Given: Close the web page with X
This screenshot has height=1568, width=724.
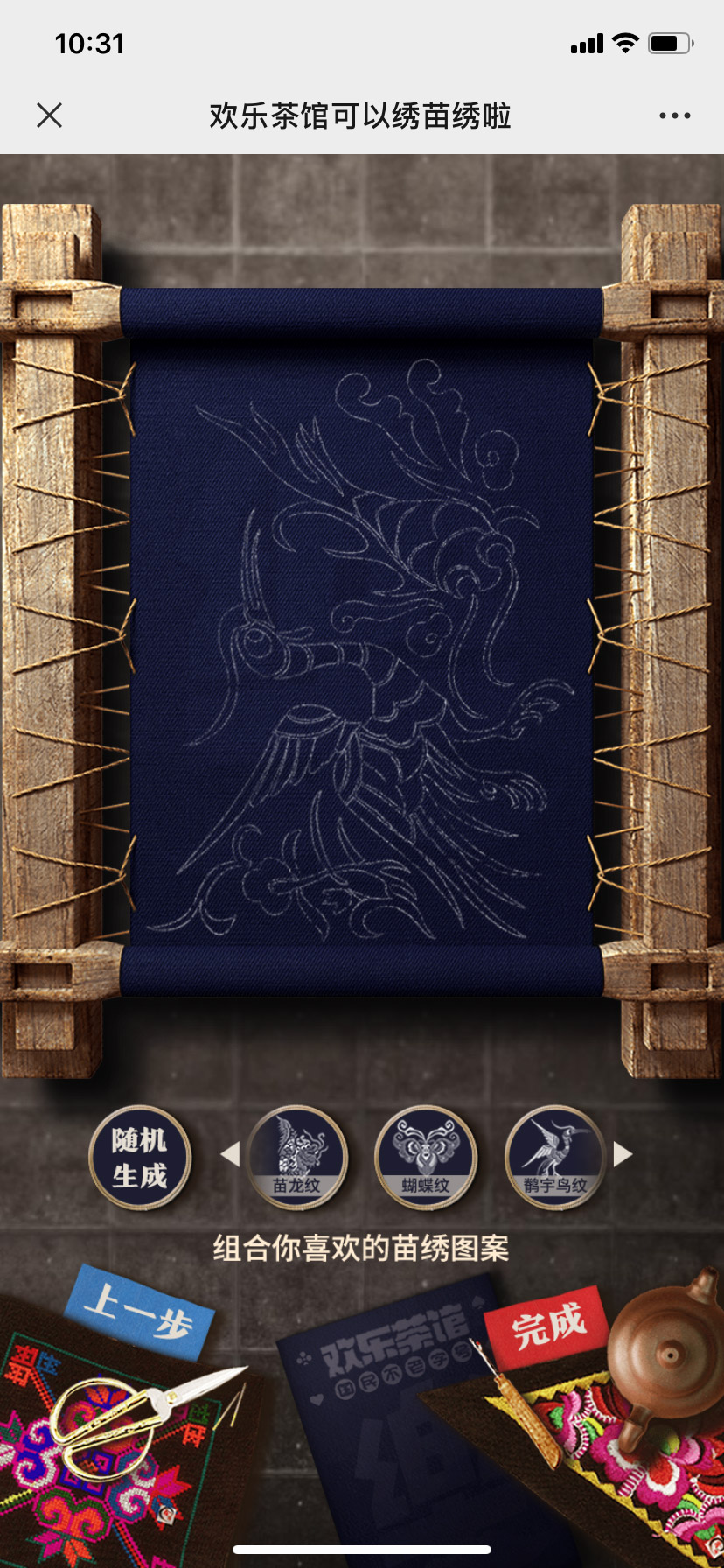Looking at the screenshot, I should [50, 115].
